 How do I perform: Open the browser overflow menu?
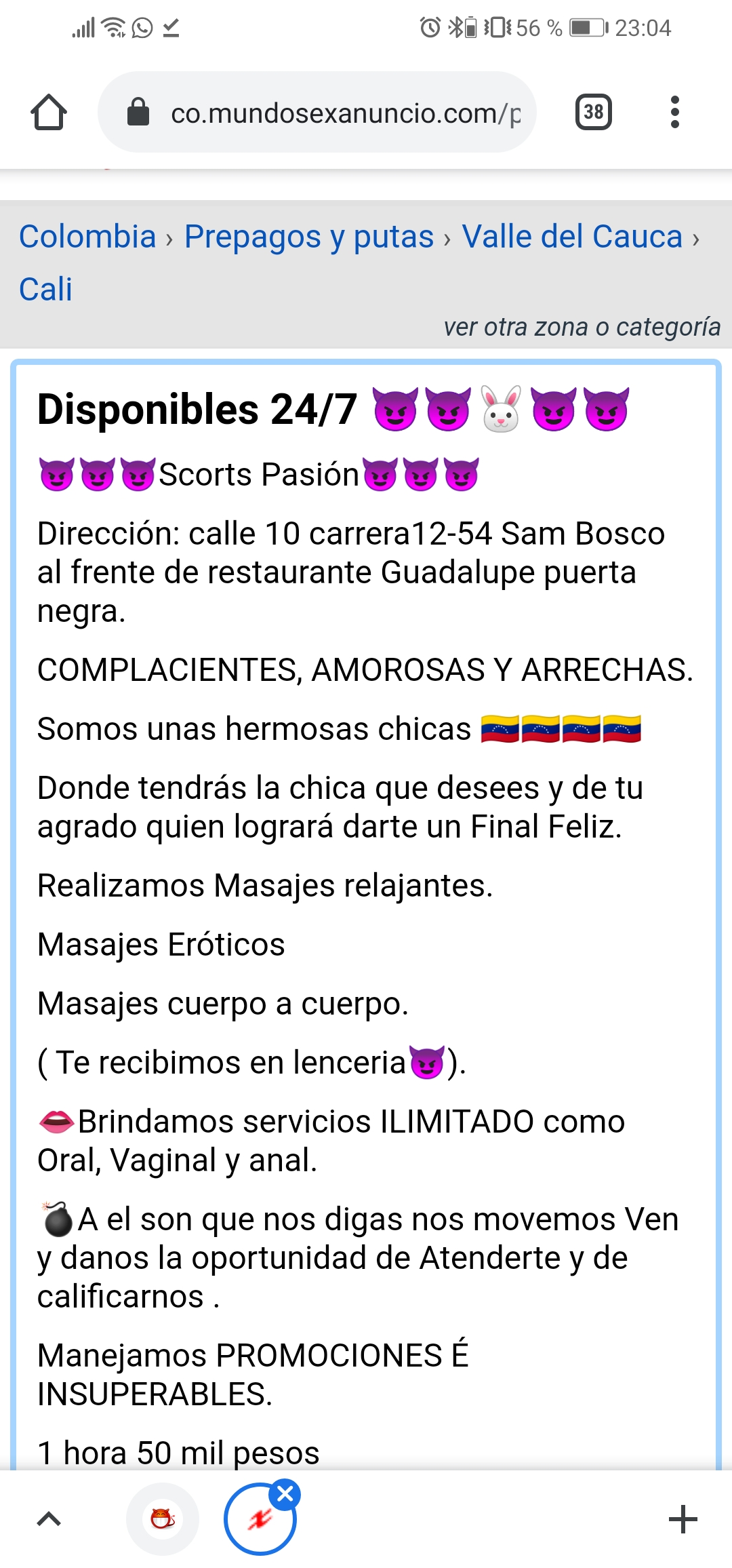(674, 112)
